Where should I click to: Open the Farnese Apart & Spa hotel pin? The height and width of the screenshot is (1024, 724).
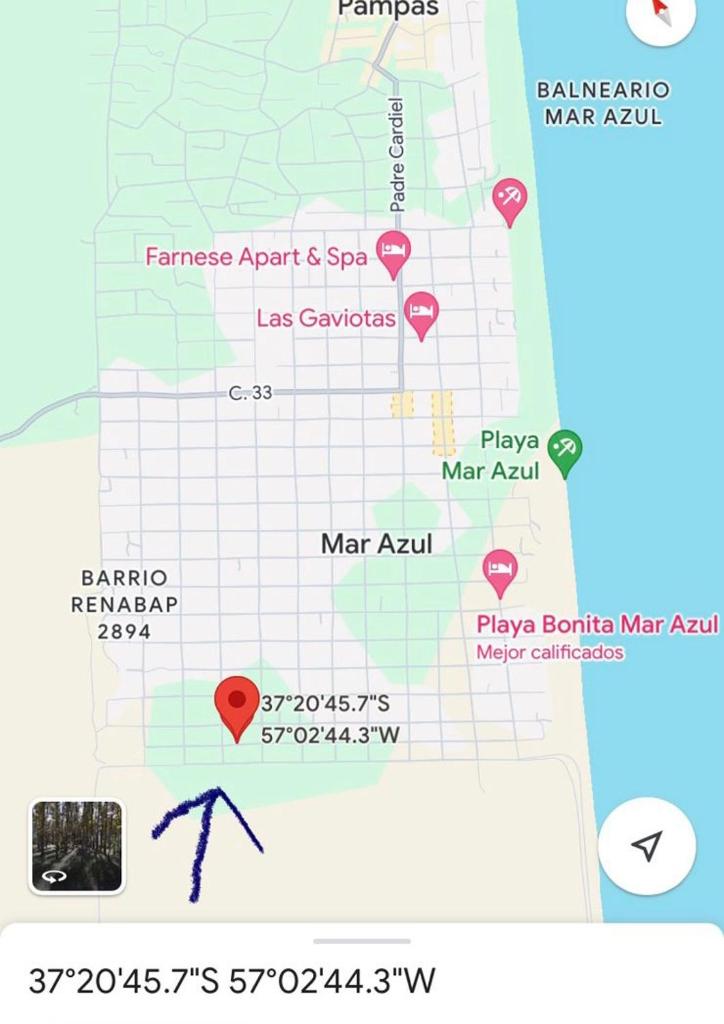(x=392, y=250)
